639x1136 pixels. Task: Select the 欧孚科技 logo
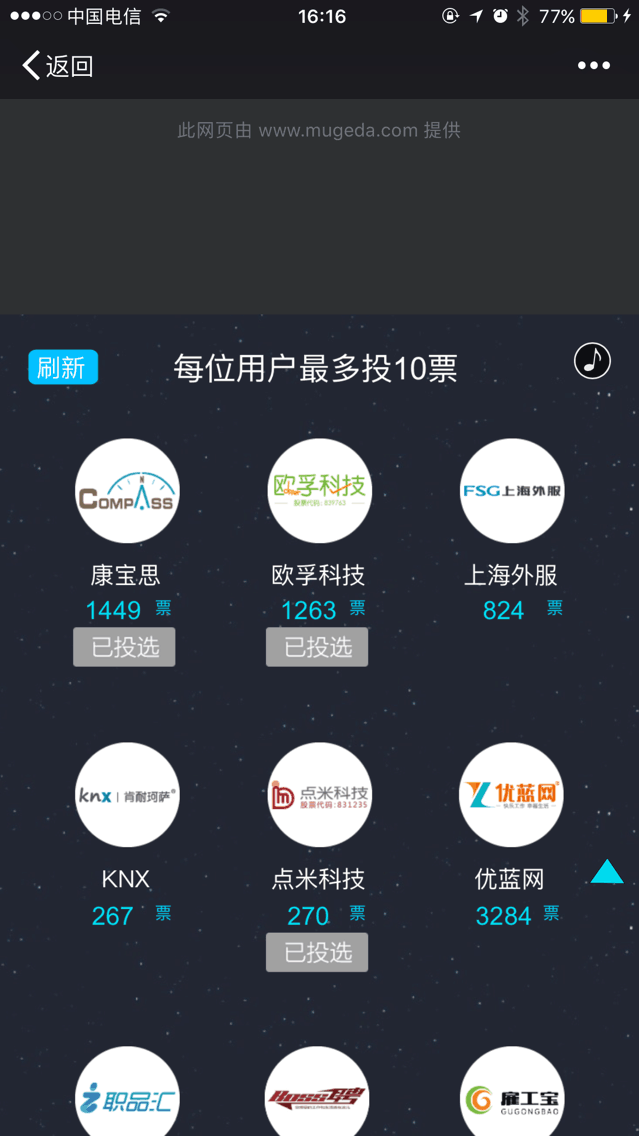(320, 490)
